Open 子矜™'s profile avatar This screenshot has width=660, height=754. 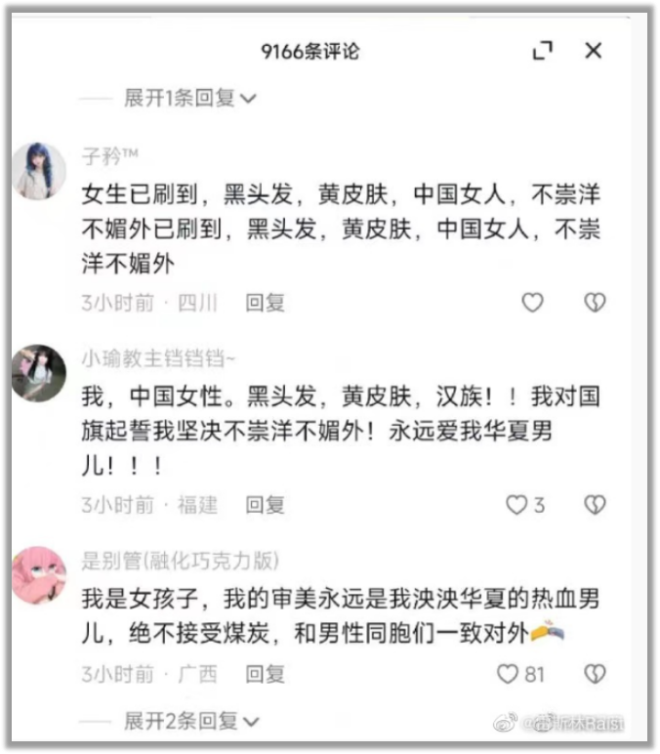[x=39, y=169]
